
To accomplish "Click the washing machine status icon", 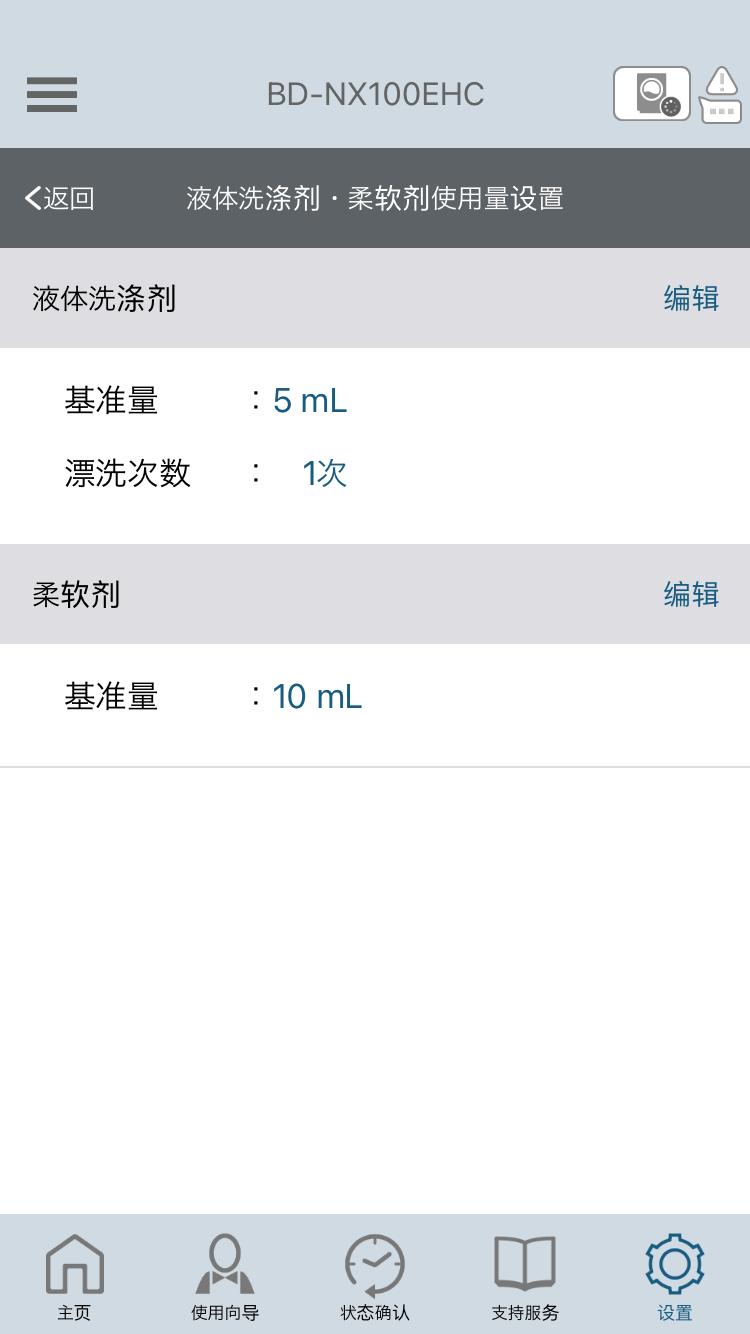I will pyautogui.click(x=651, y=93).
